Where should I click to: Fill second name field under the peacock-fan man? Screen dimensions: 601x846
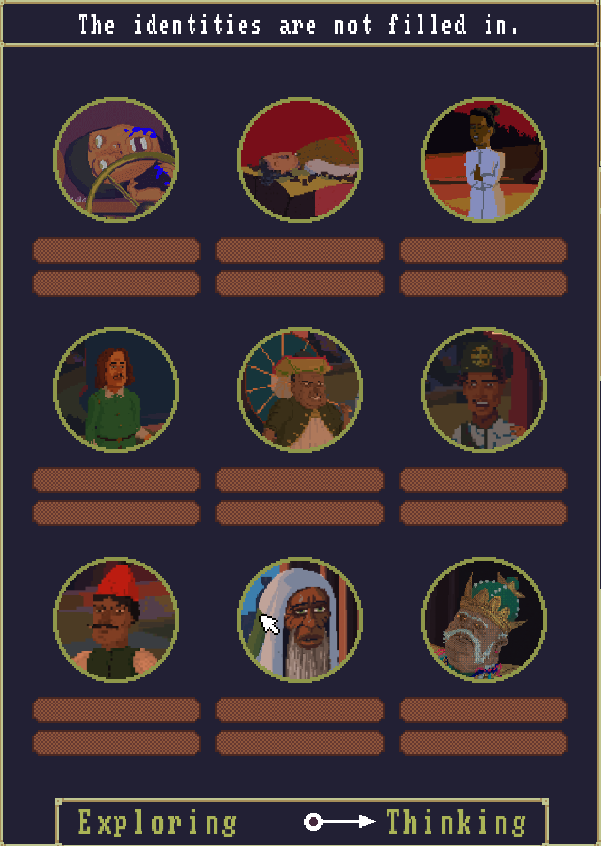coord(300,513)
